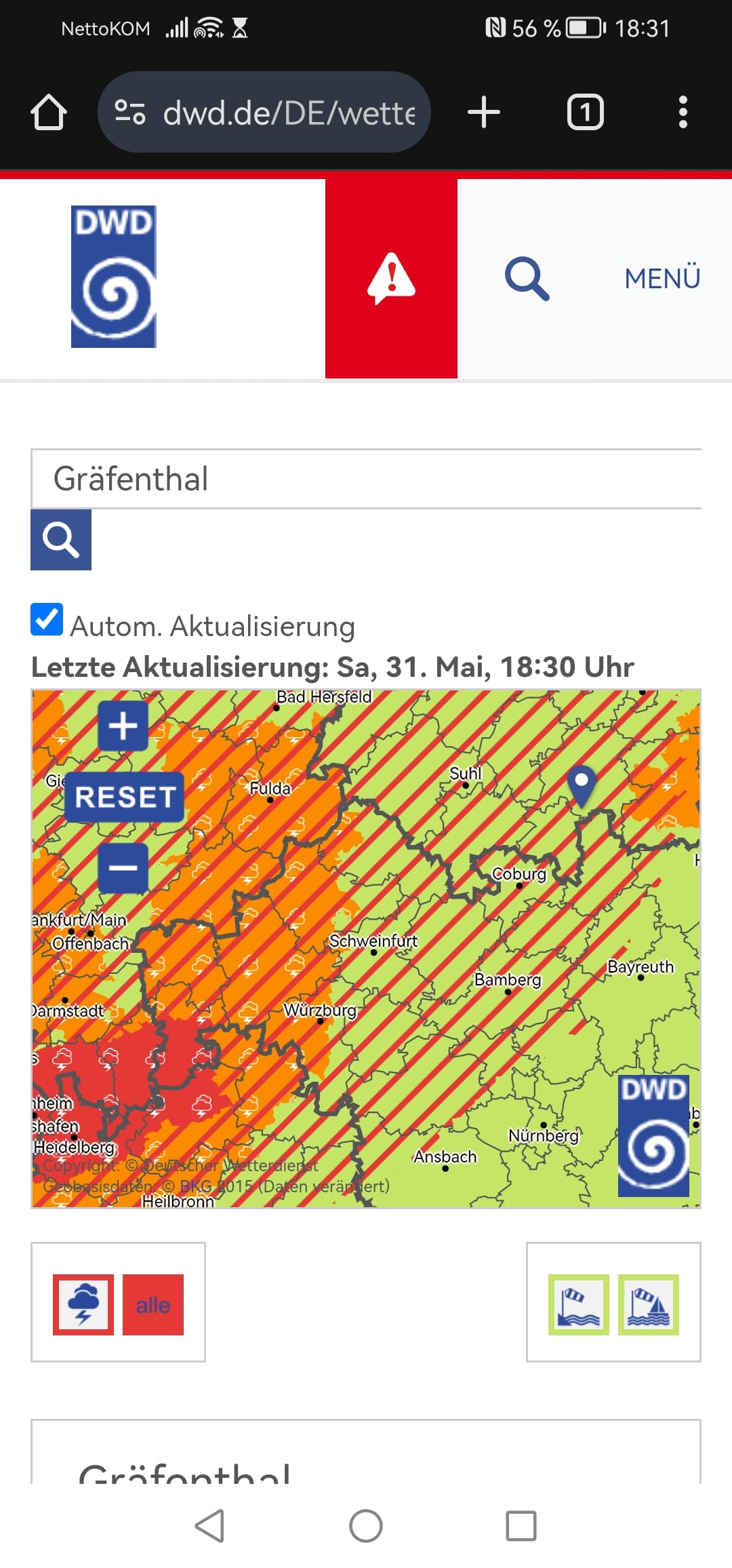This screenshot has width=732, height=1568.
Task: Go back with system back button
Action: coord(209,1526)
